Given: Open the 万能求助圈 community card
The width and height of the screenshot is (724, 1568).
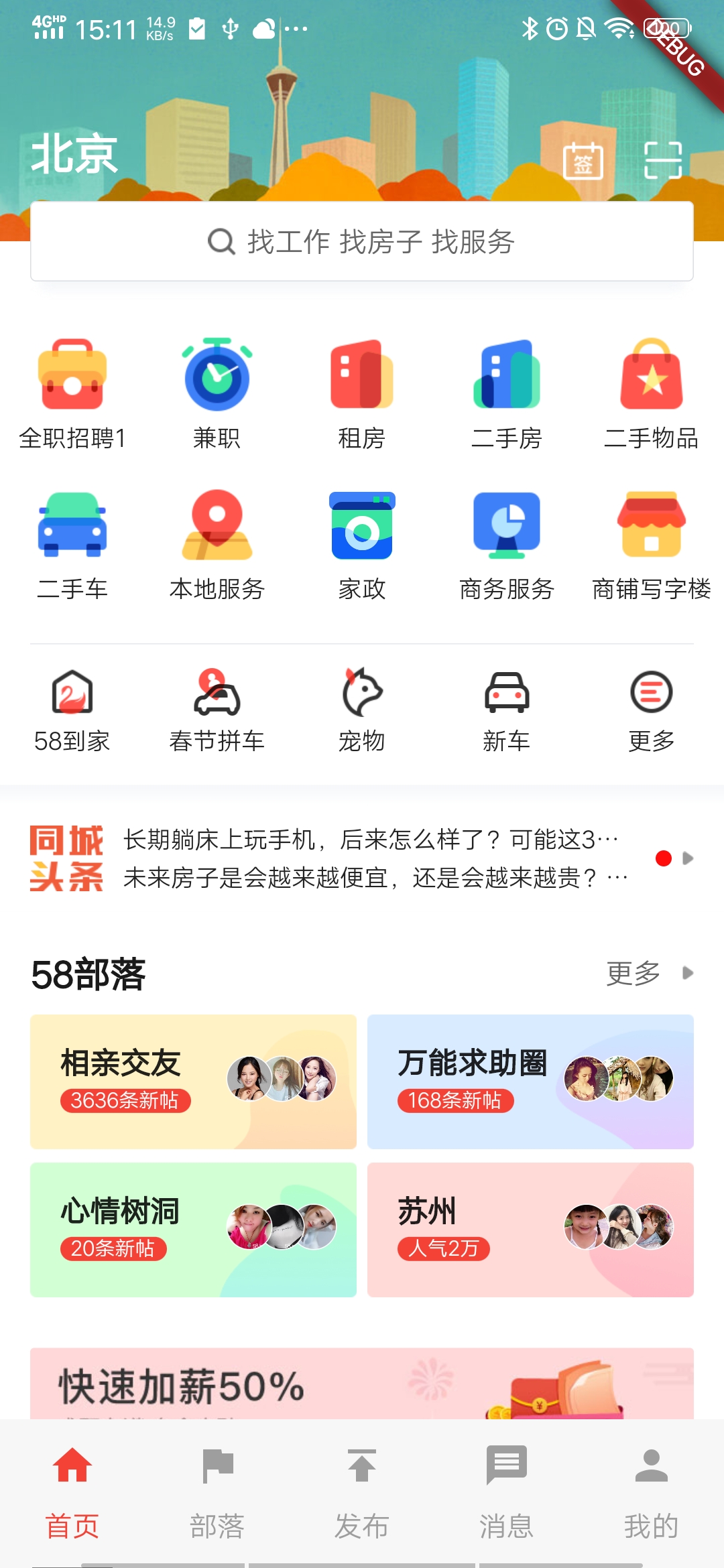Looking at the screenshot, I should tap(530, 1082).
